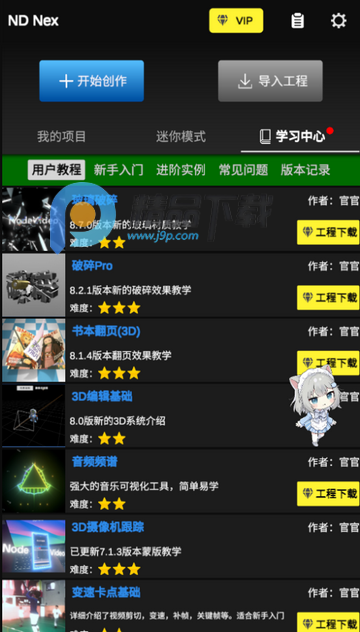The height and width of the screenshot is (632, 360).
Task: Open the 进阶实例 category
Action: point(181,170)
